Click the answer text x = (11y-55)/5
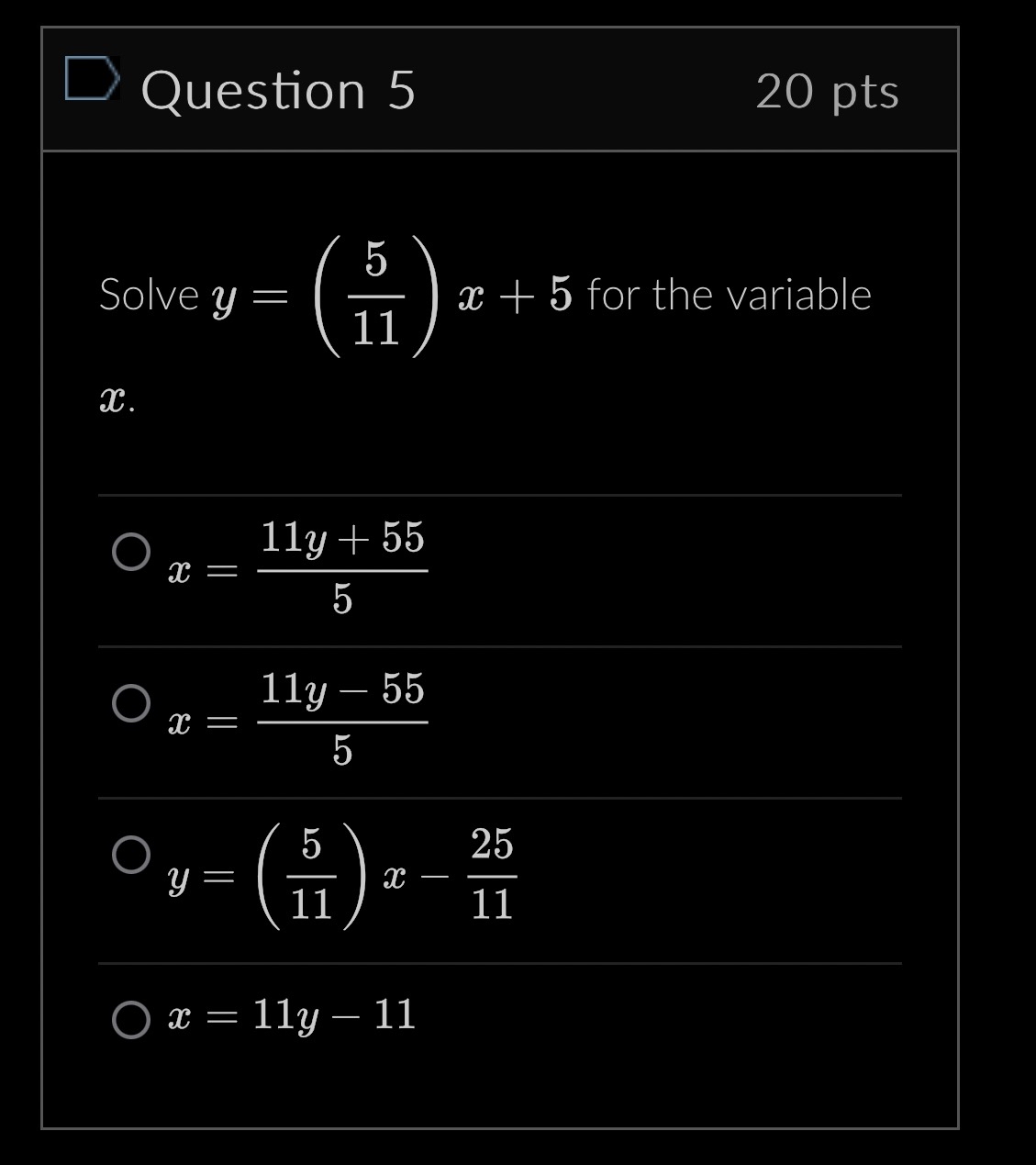 click(298, 721)
